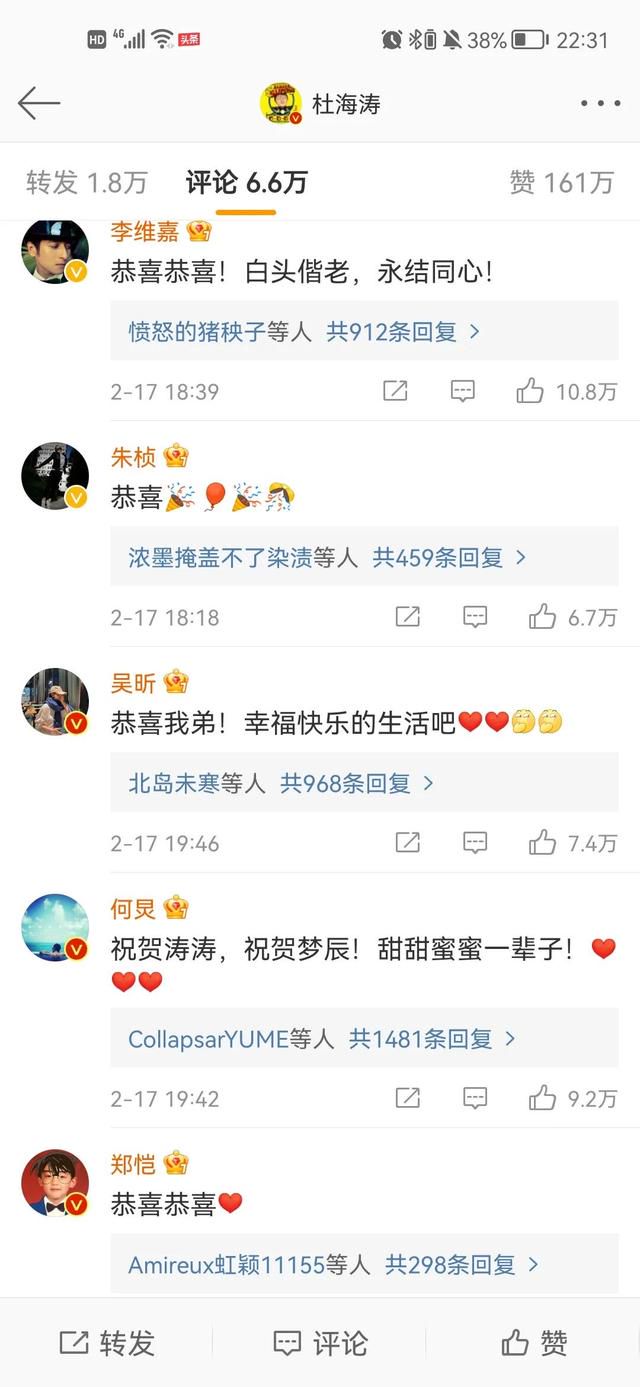Viewport: 640px width, 1387px height.
Task: Go back using the top-left arrow
Action: pos(39,103)
